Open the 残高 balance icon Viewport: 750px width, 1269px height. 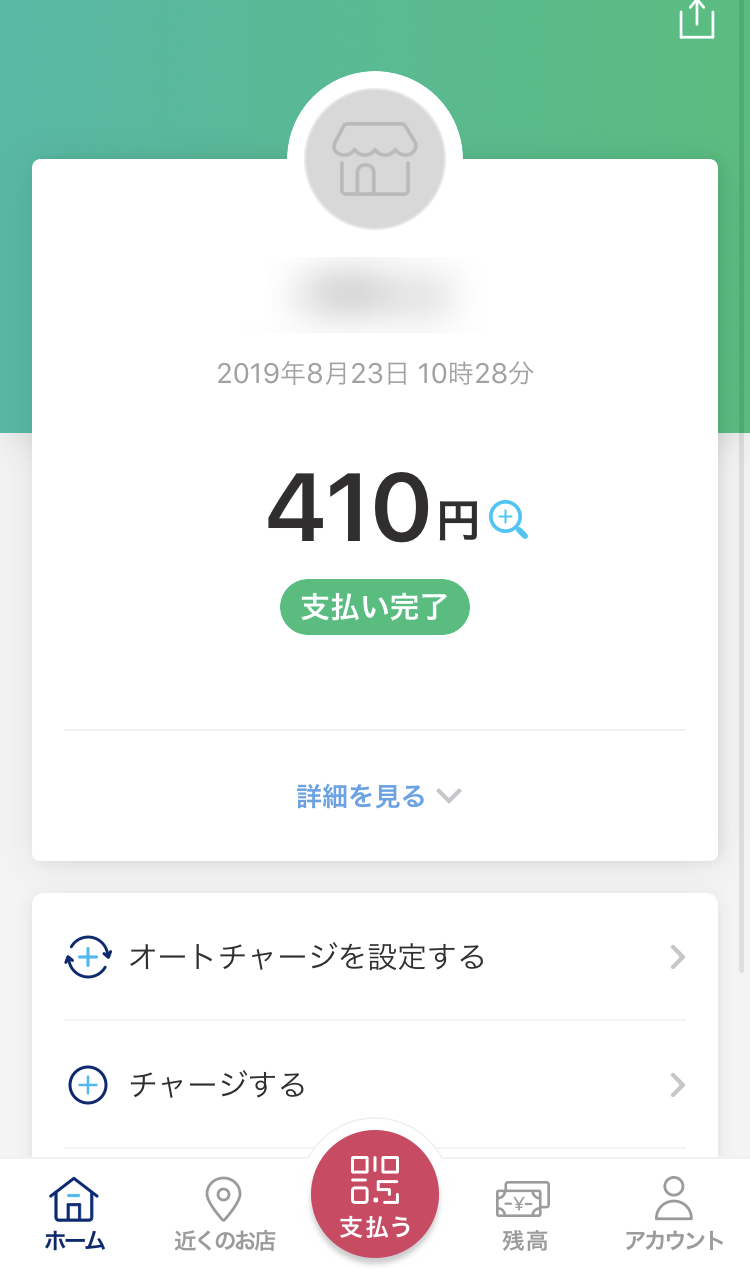pyautogui.click(x=524, y=1198)
